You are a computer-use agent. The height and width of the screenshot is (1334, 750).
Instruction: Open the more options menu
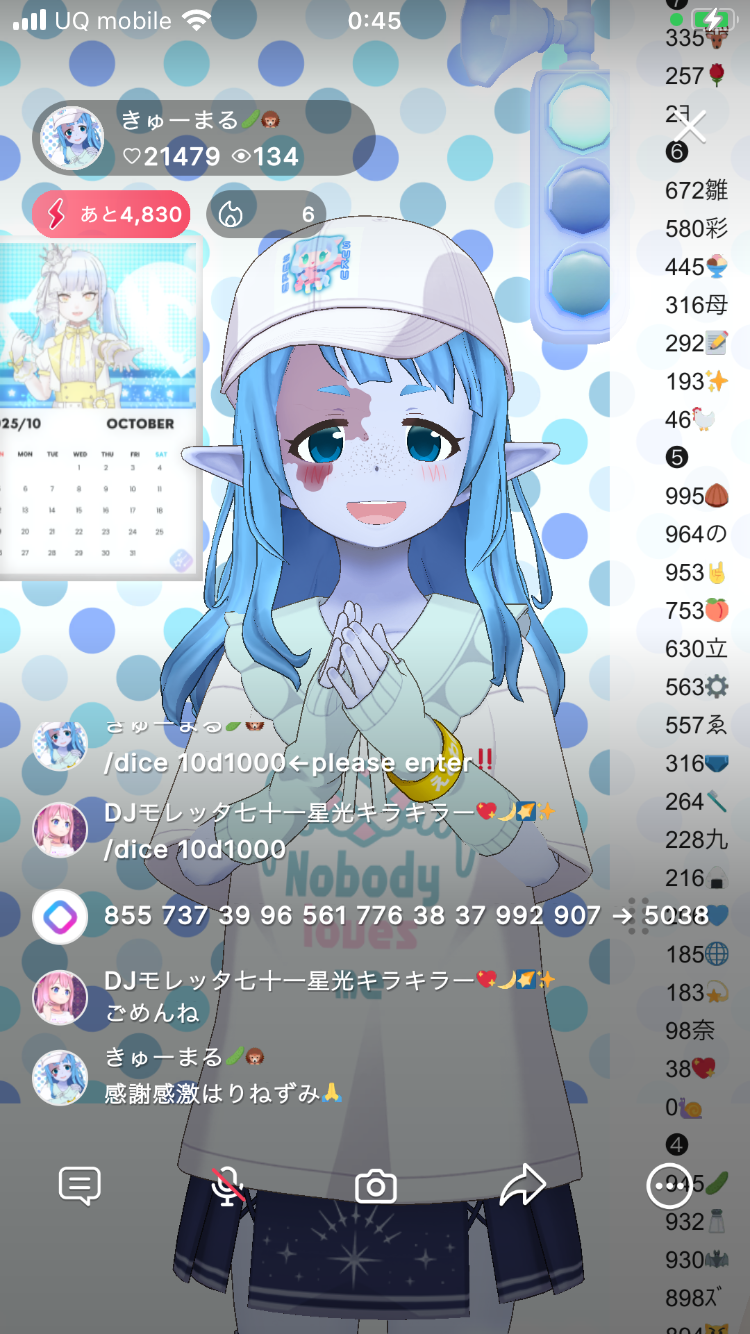click(667, 1186)
